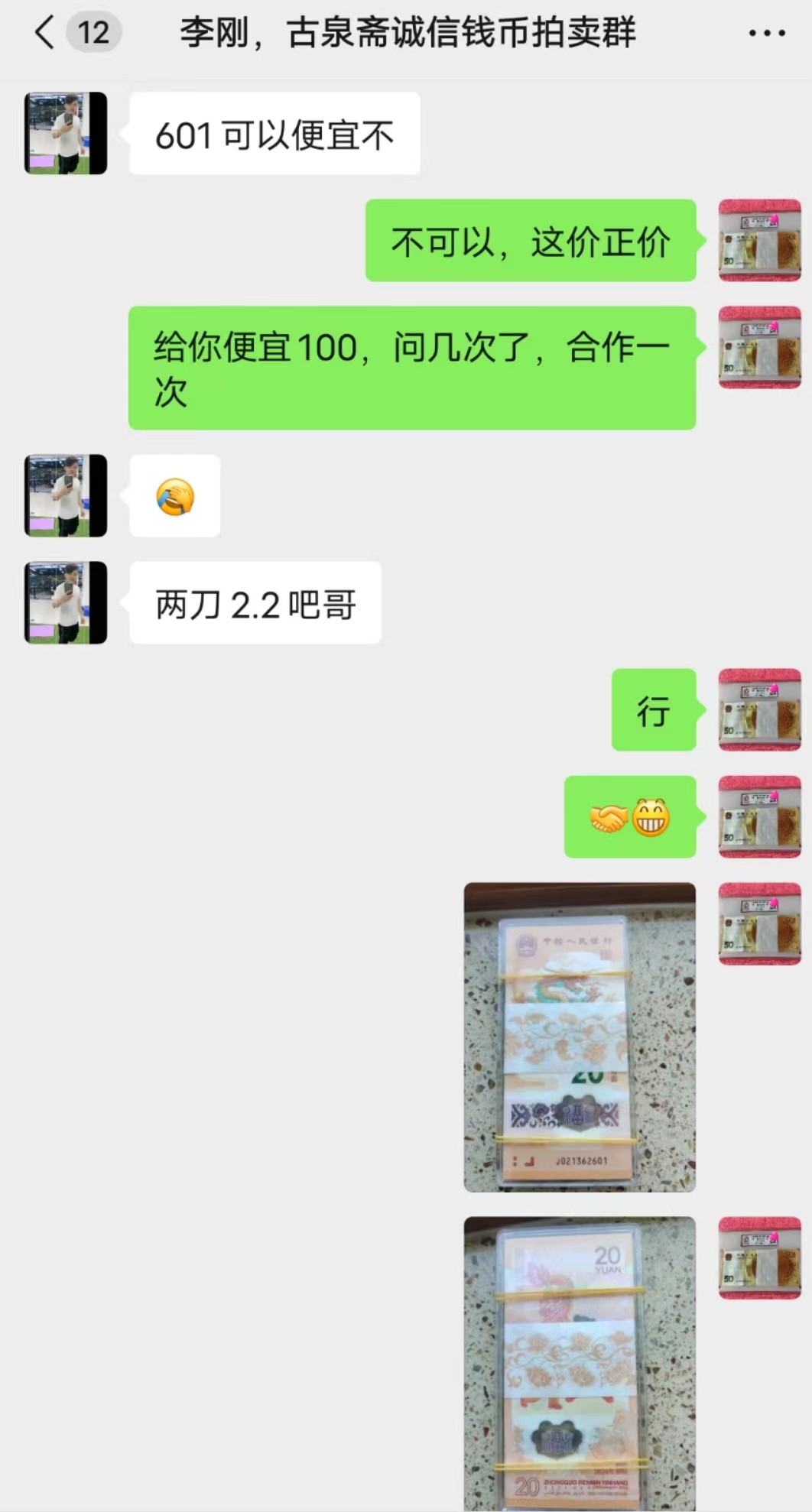Open avatar beside the '两刀2.2吧哥' message
Image resolution: width=812 pixels, height=1512 pixels.
(x=66, y=602)
